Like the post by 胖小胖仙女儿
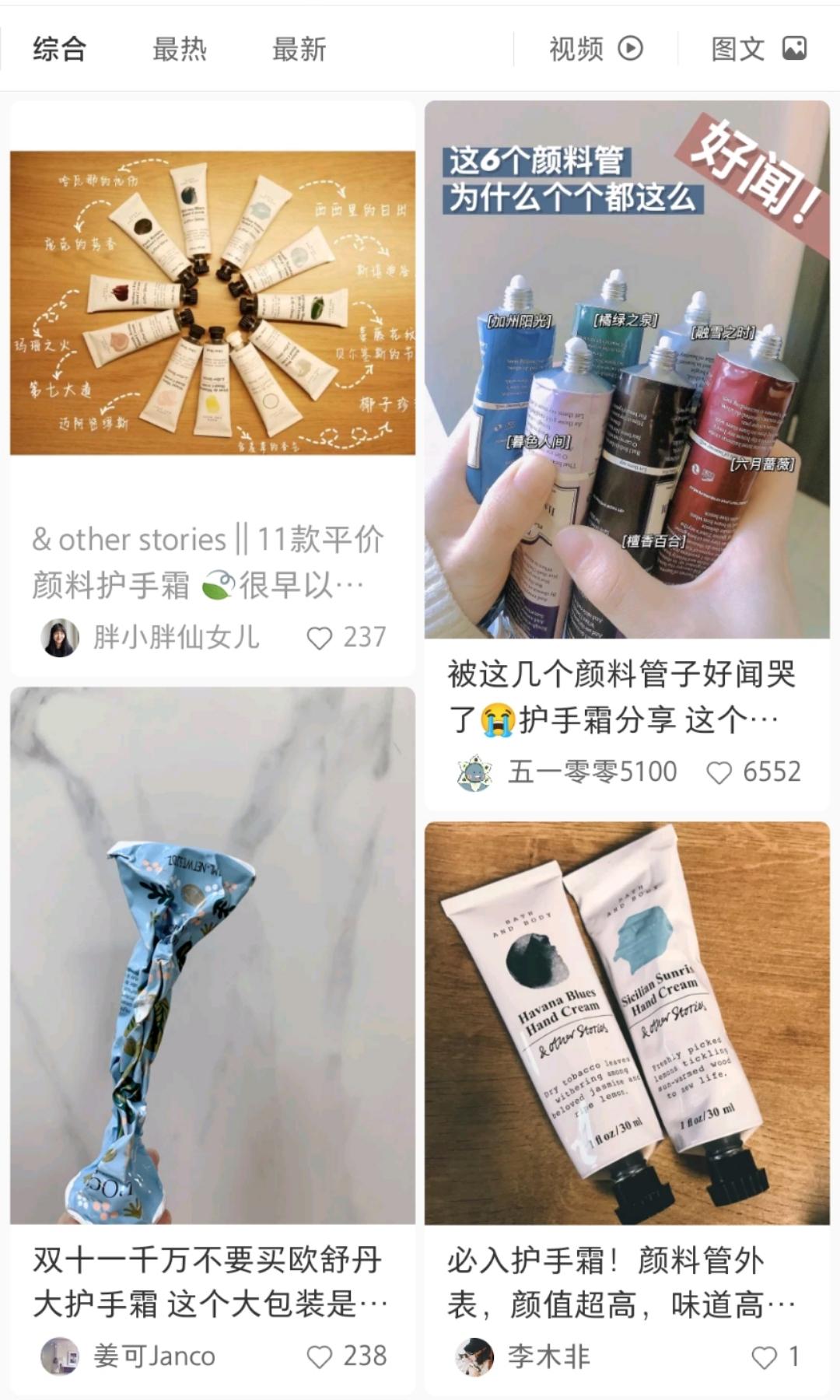 pos(320,636)
